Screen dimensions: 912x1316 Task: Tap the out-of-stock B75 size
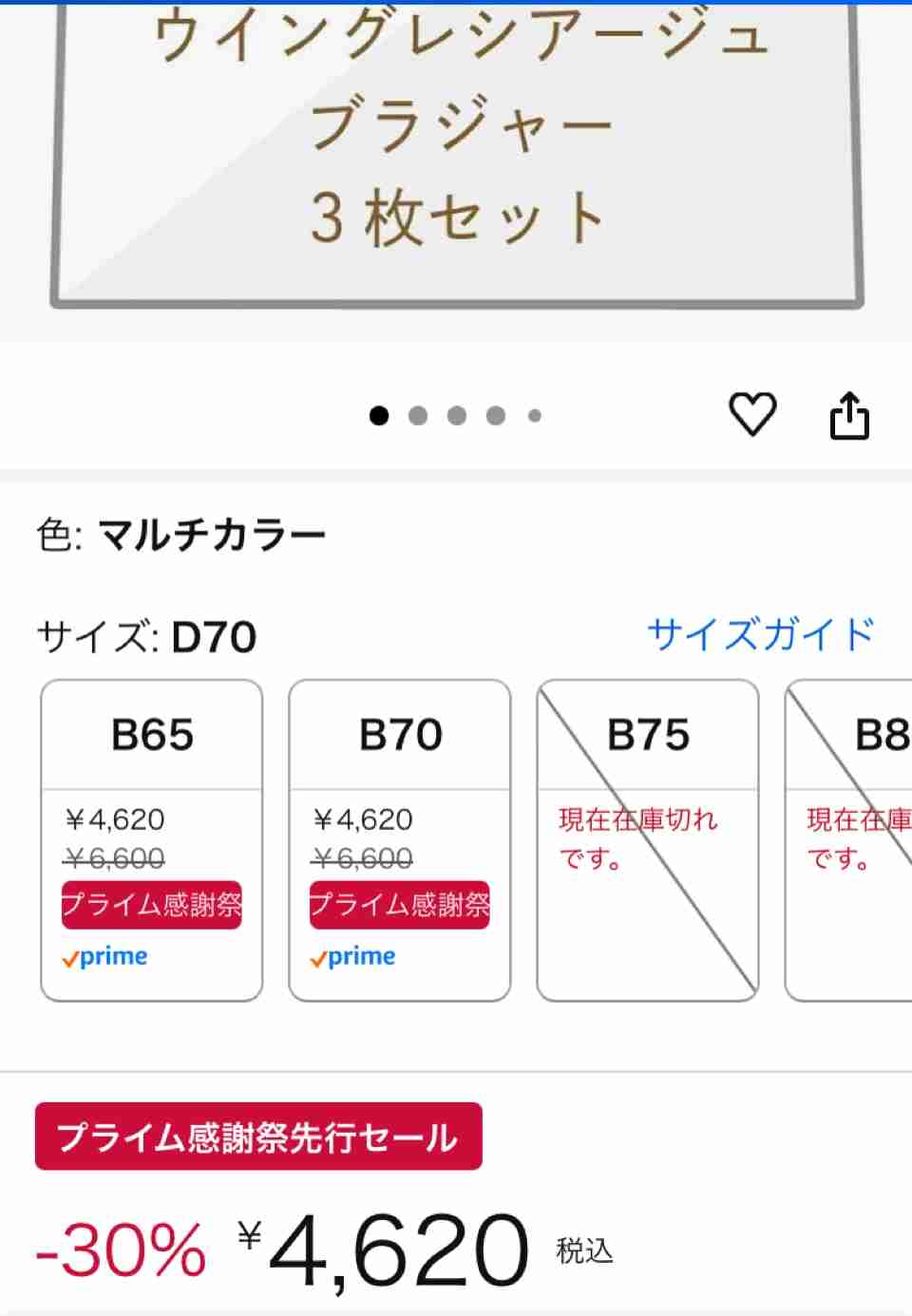(x=648, y=839)
